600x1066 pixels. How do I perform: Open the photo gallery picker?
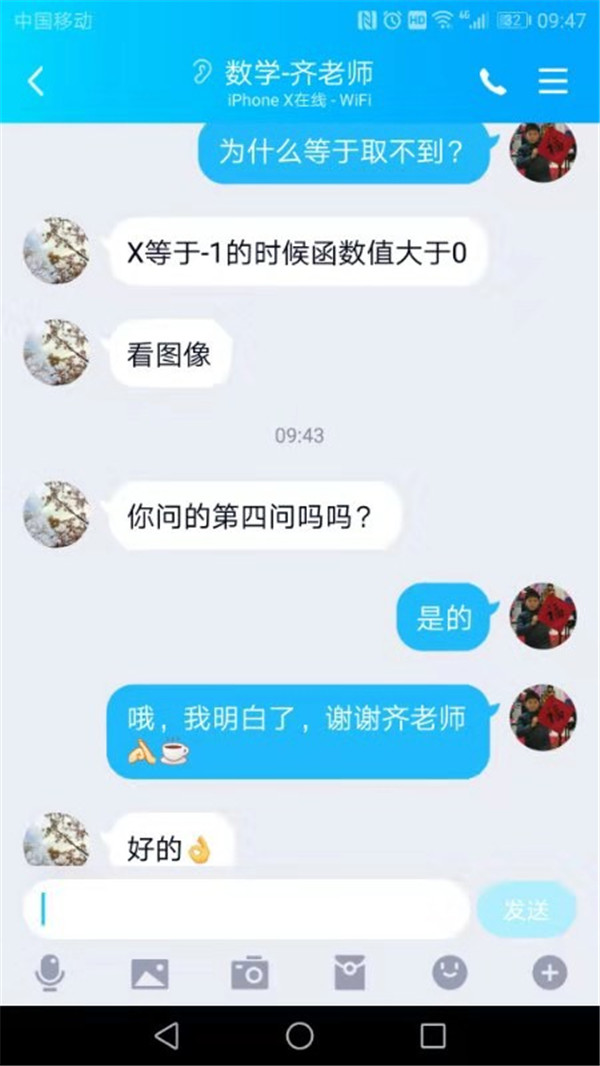point(150,972)
